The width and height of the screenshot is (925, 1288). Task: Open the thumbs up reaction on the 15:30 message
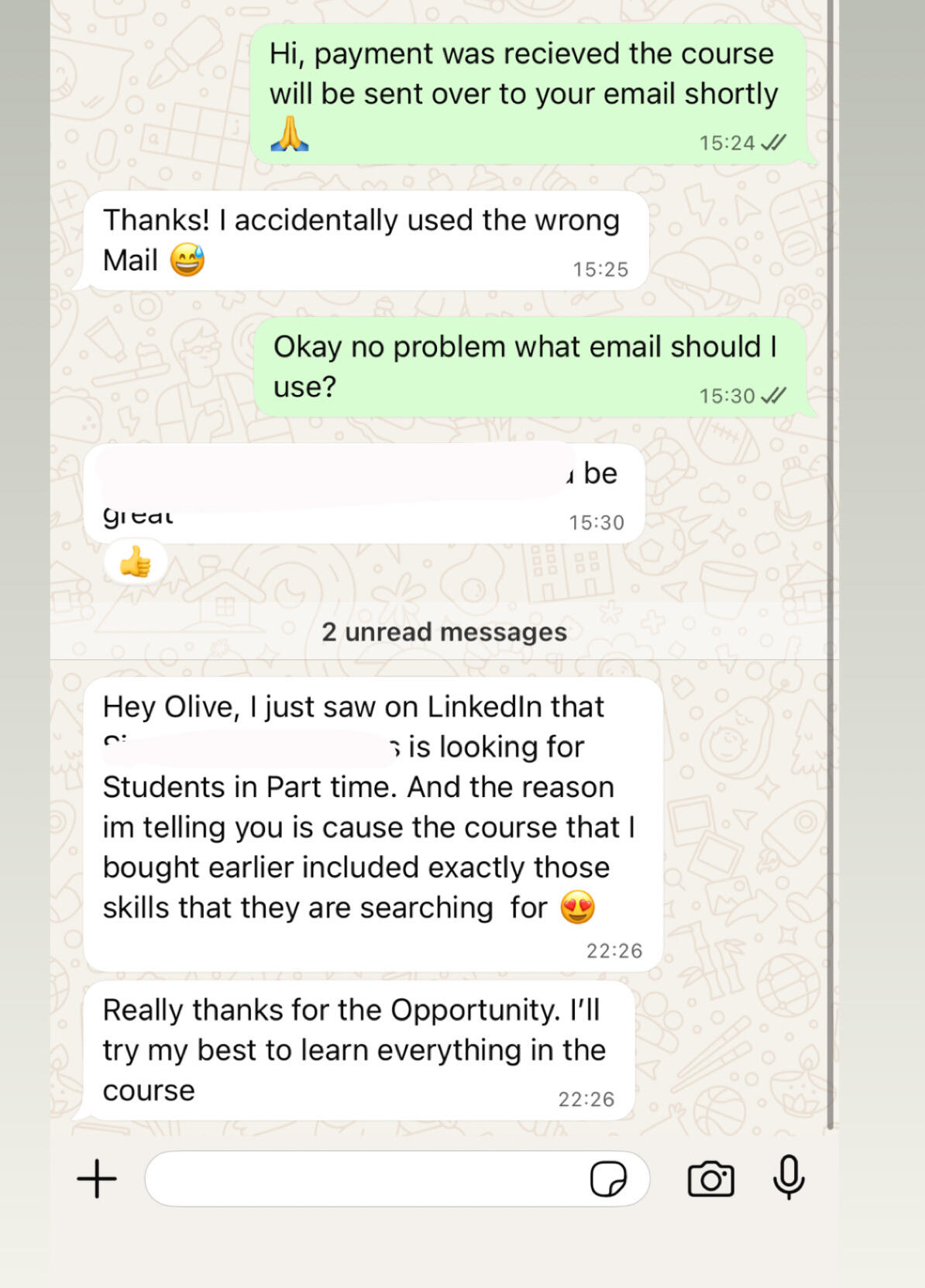pyautogui.click(x=136, y=562)
